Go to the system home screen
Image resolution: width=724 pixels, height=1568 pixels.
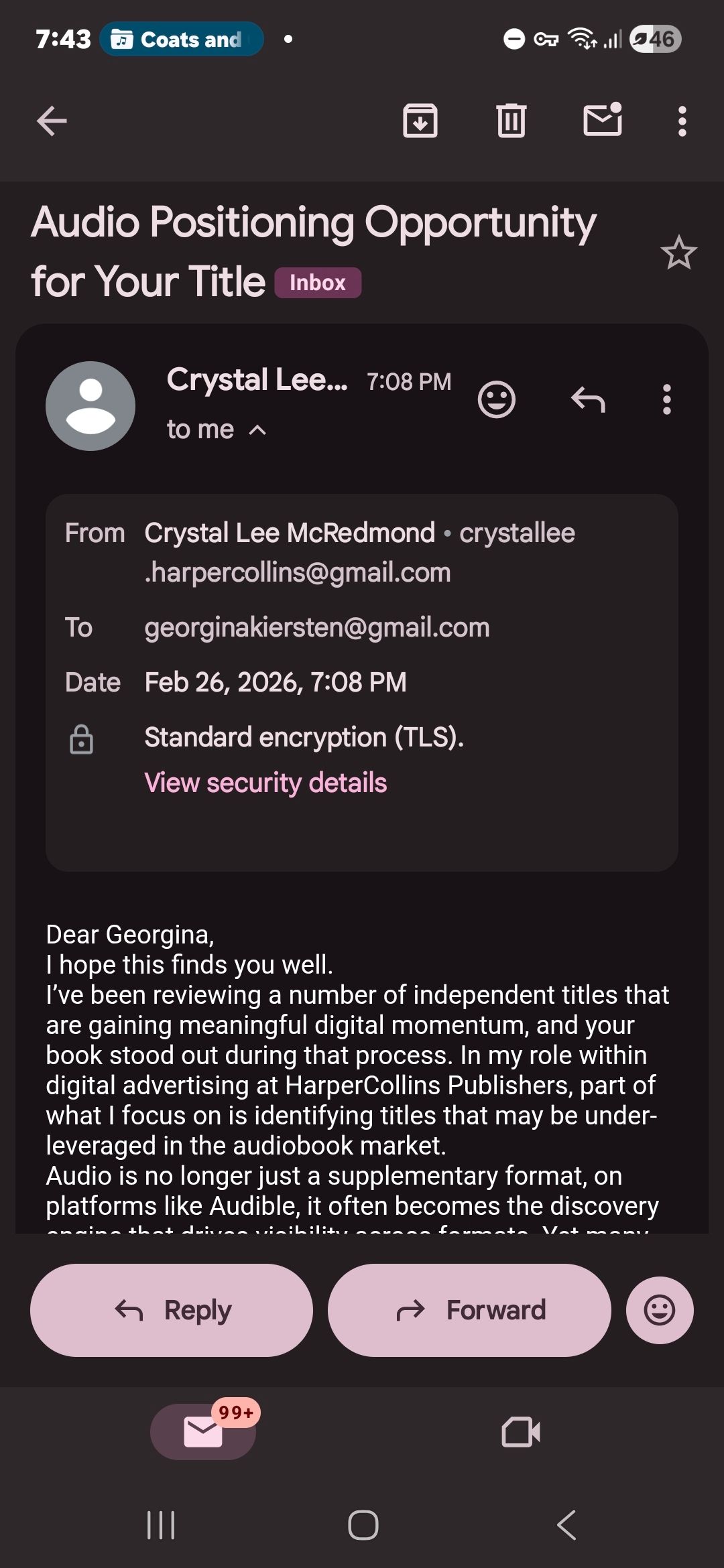coord(363,1525)
